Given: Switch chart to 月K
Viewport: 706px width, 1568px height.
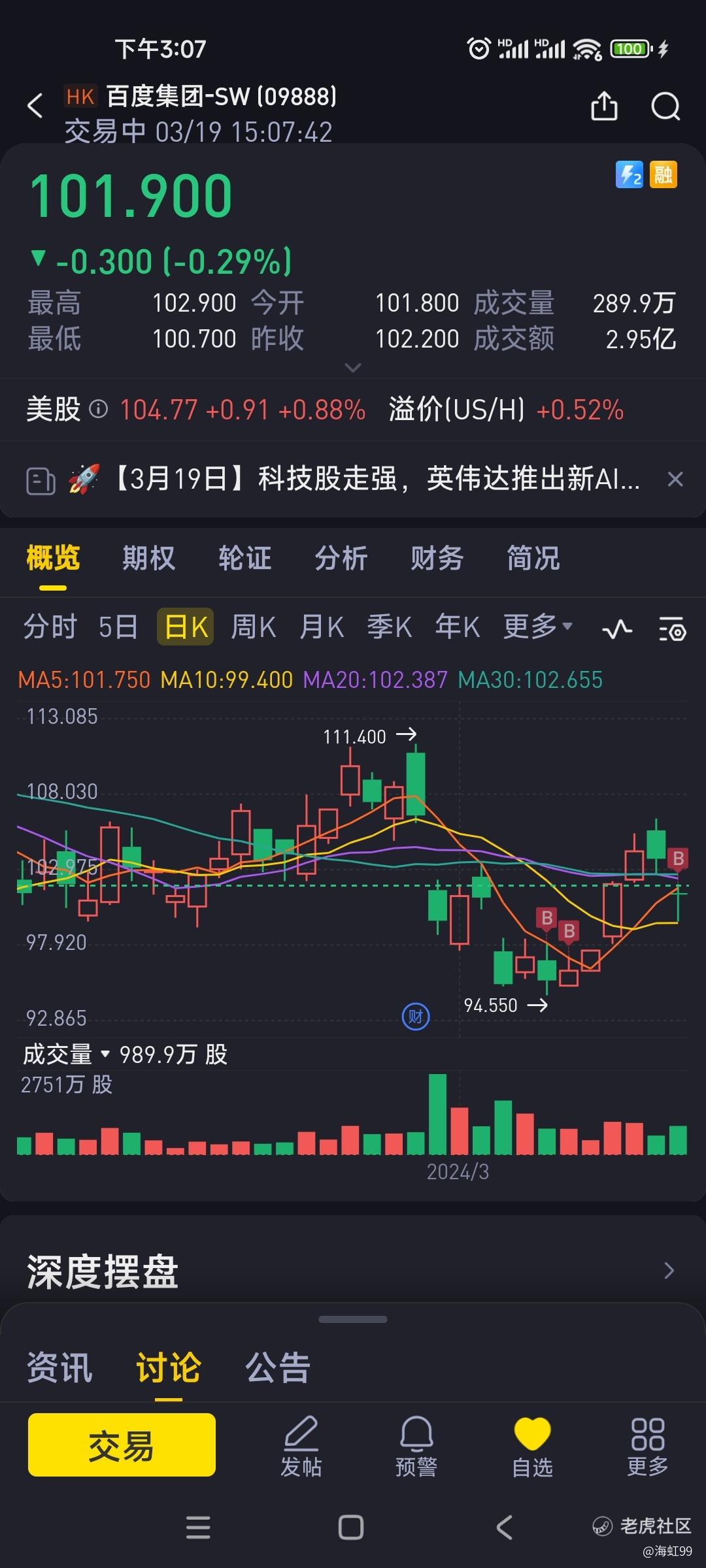Looking at the screenshot, I should (321, 627).
